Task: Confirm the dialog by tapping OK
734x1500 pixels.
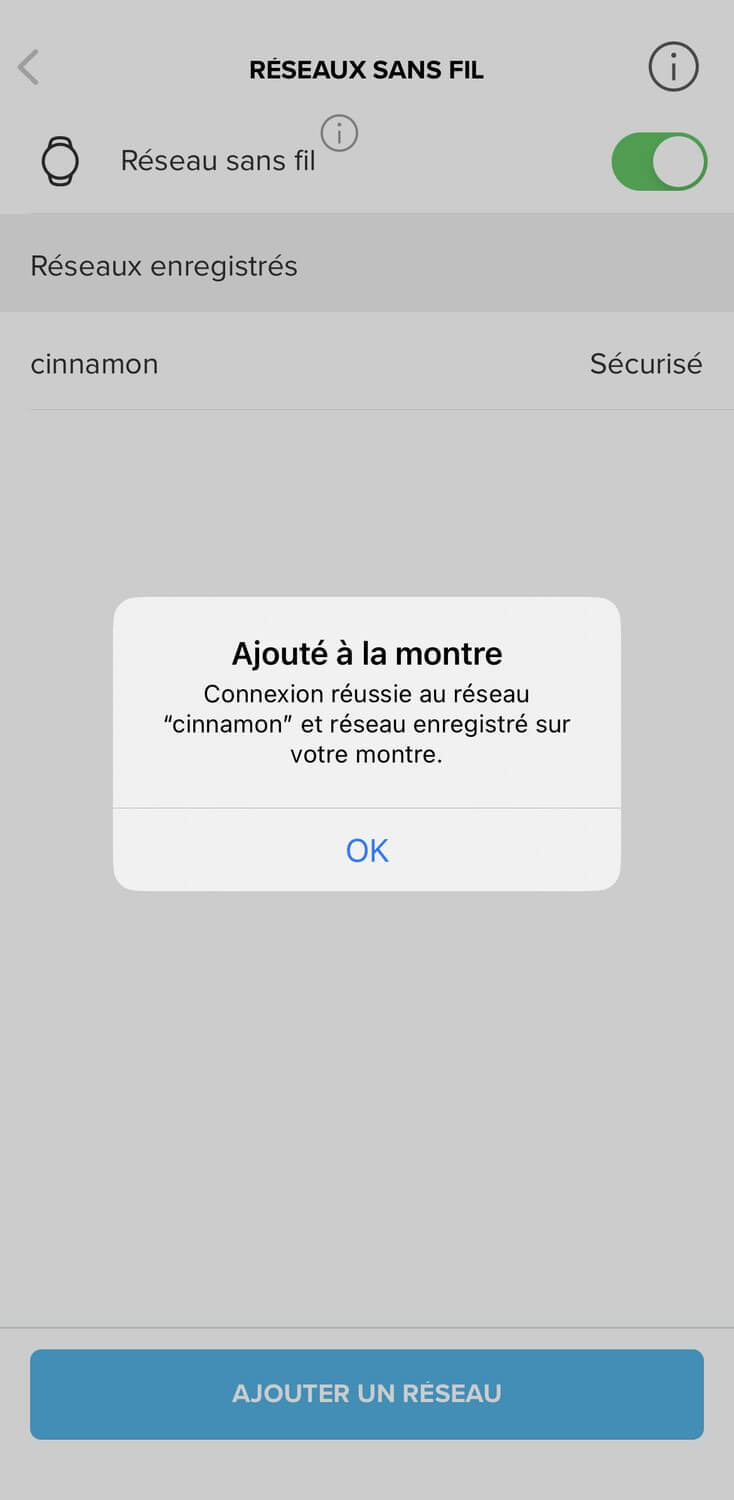Action: pyautogui.click(x=367, y=850)
